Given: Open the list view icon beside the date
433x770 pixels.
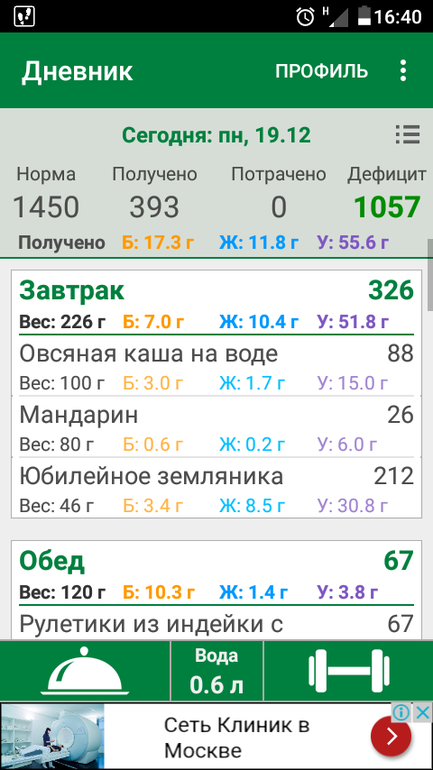Looking at the screenshot, I should [x=407, y=134].
